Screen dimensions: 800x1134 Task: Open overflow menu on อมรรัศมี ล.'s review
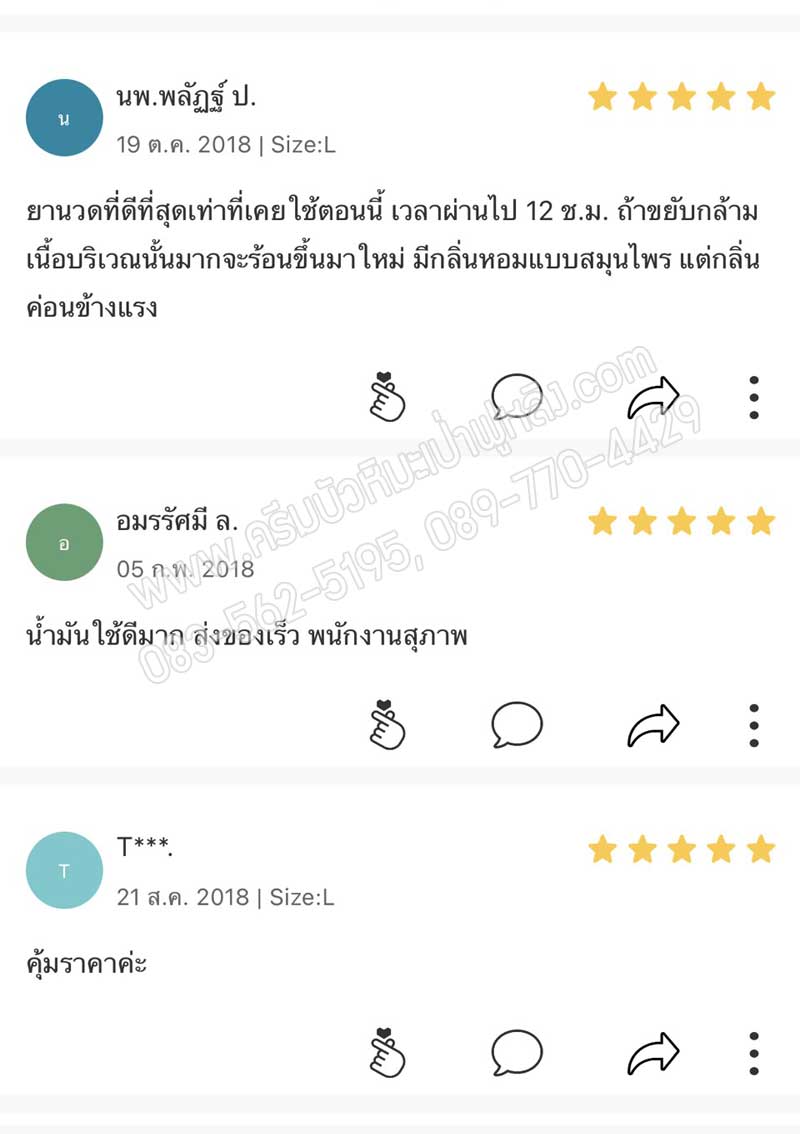[x=754, y=726]
